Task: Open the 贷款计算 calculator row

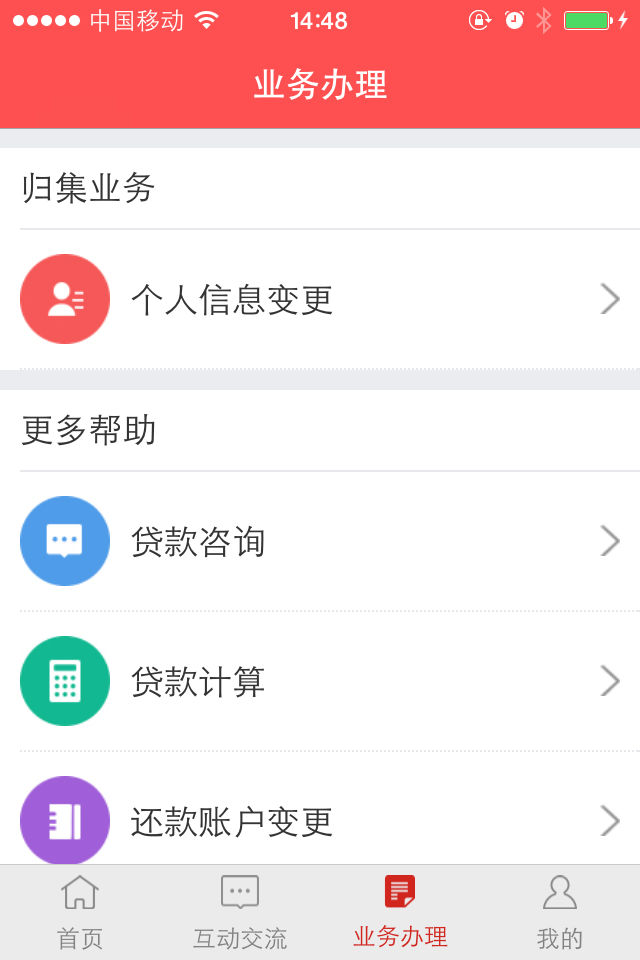Action: pyautogui.click(x=320, y=681)
